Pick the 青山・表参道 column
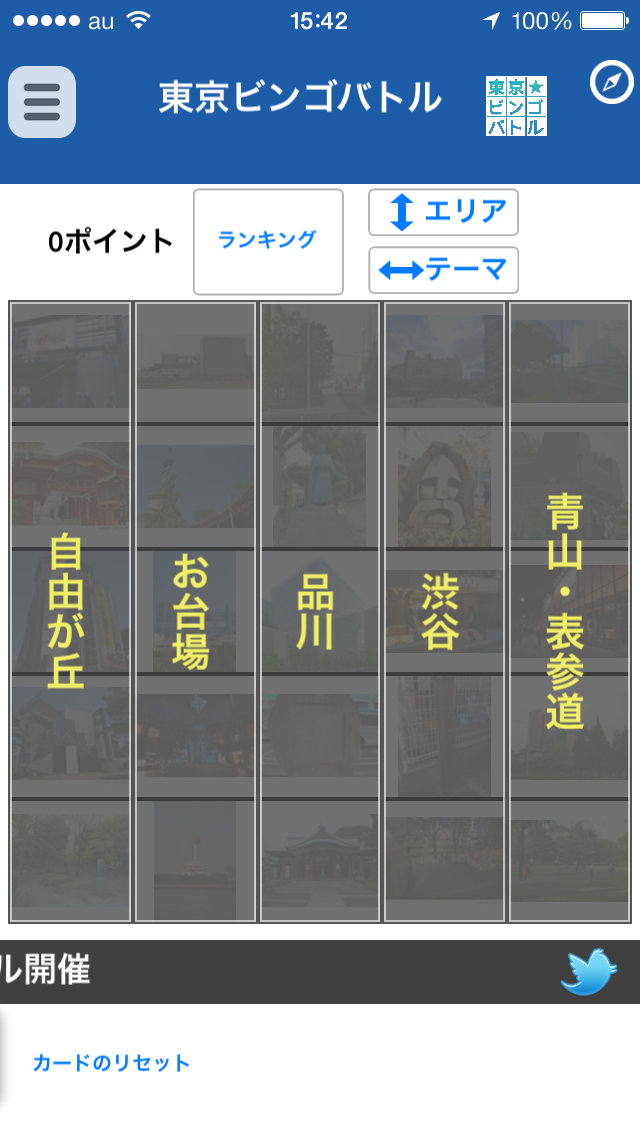Screen dimensions: 640x1136 (x=570, y=611)
